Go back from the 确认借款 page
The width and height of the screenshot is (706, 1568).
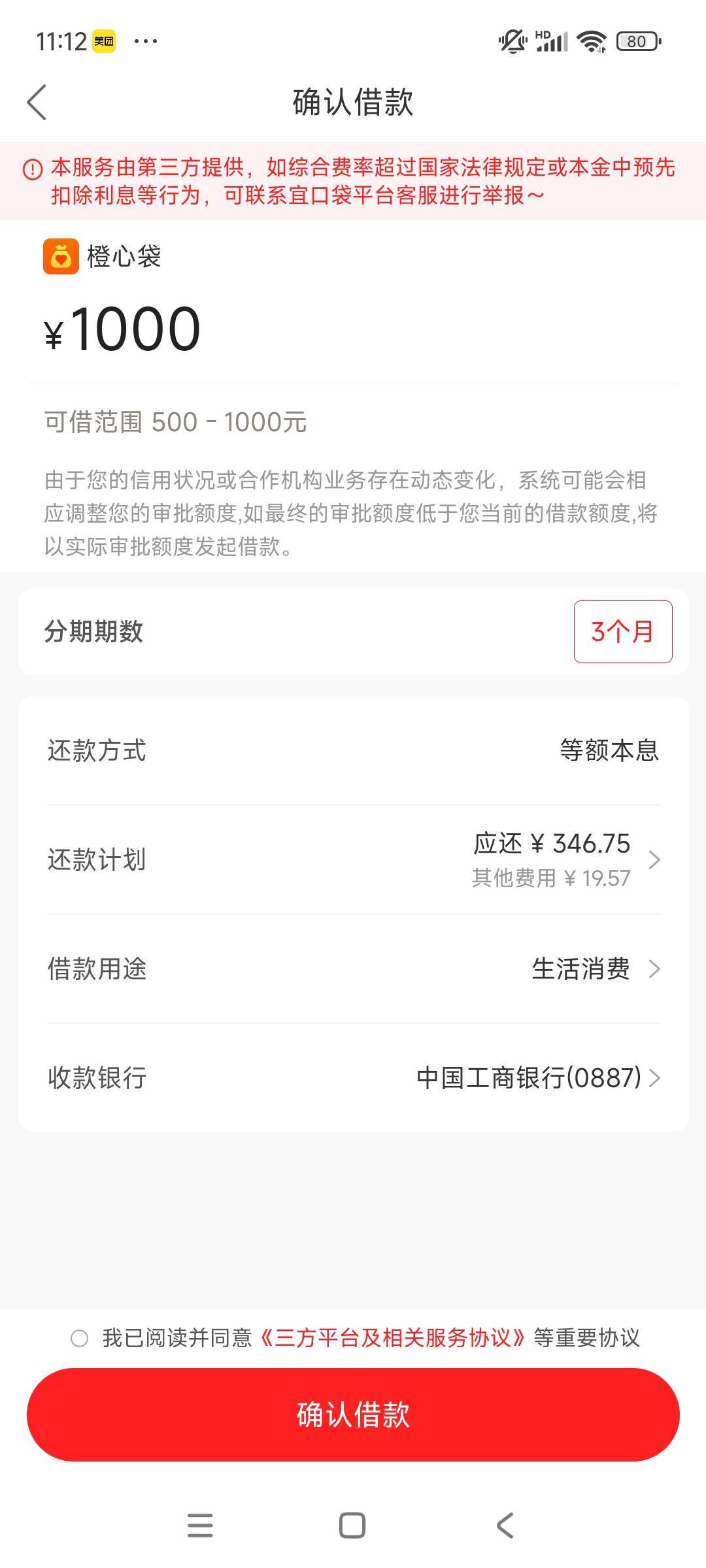[37, 103]
